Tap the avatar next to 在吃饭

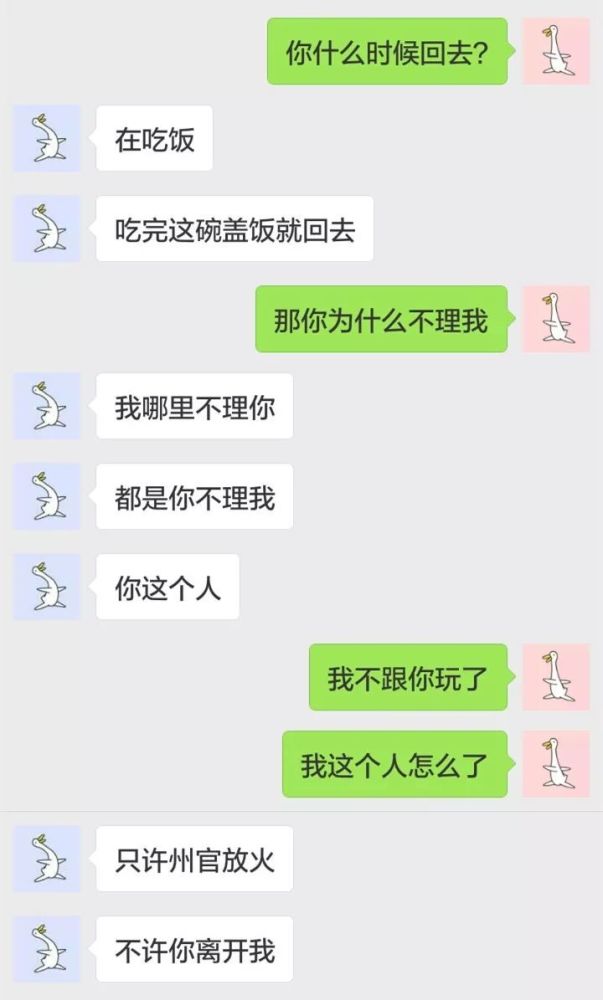coord(47,138)
